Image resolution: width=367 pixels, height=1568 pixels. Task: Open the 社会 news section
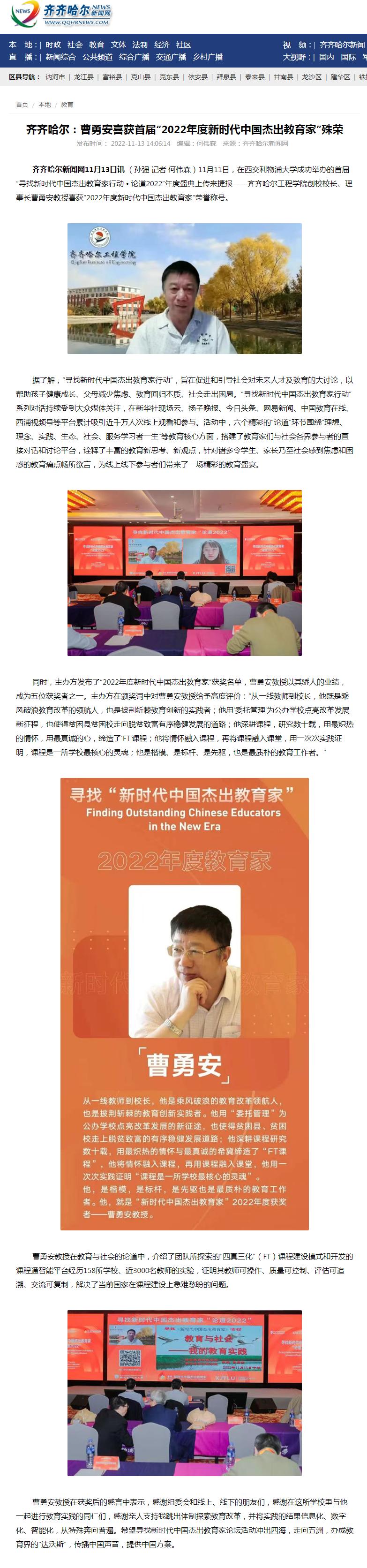[x=75, y=45]
